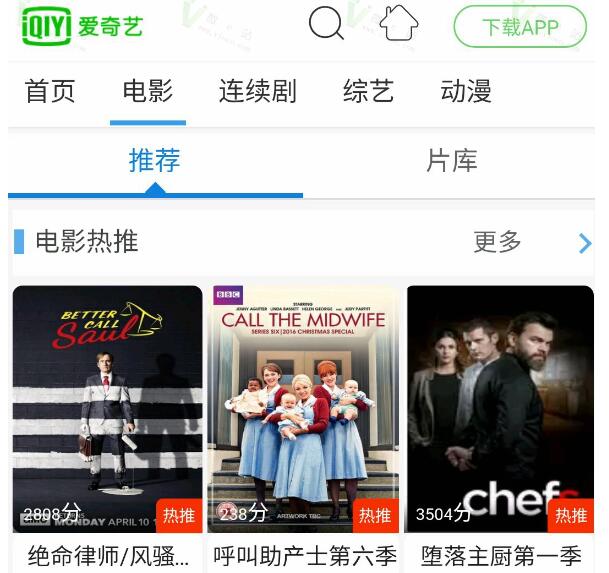Open the 综艺 tab
This screenshot has width=609, height=573.
pos(368,92)
